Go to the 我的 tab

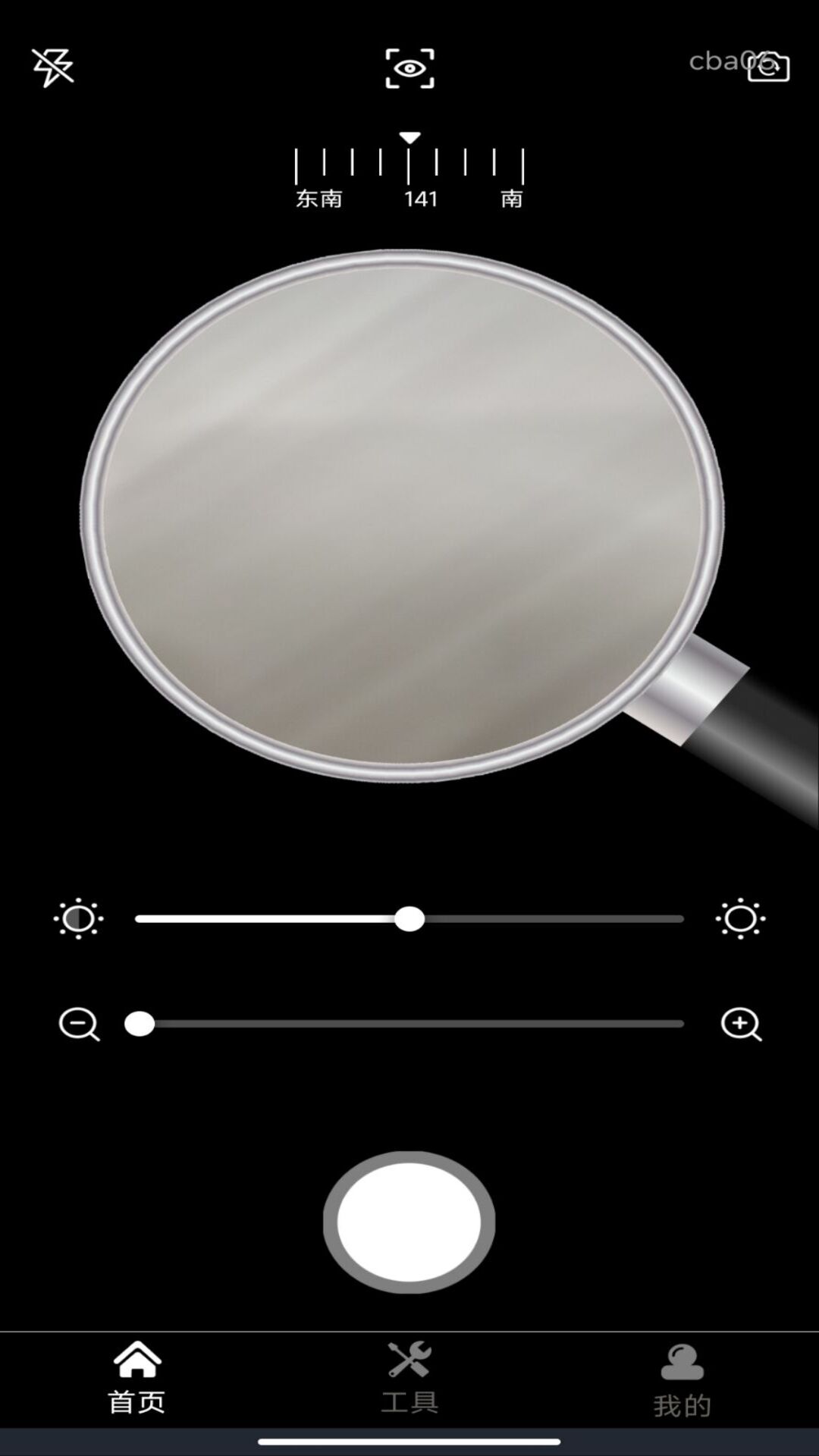(x=682, y=1380)
